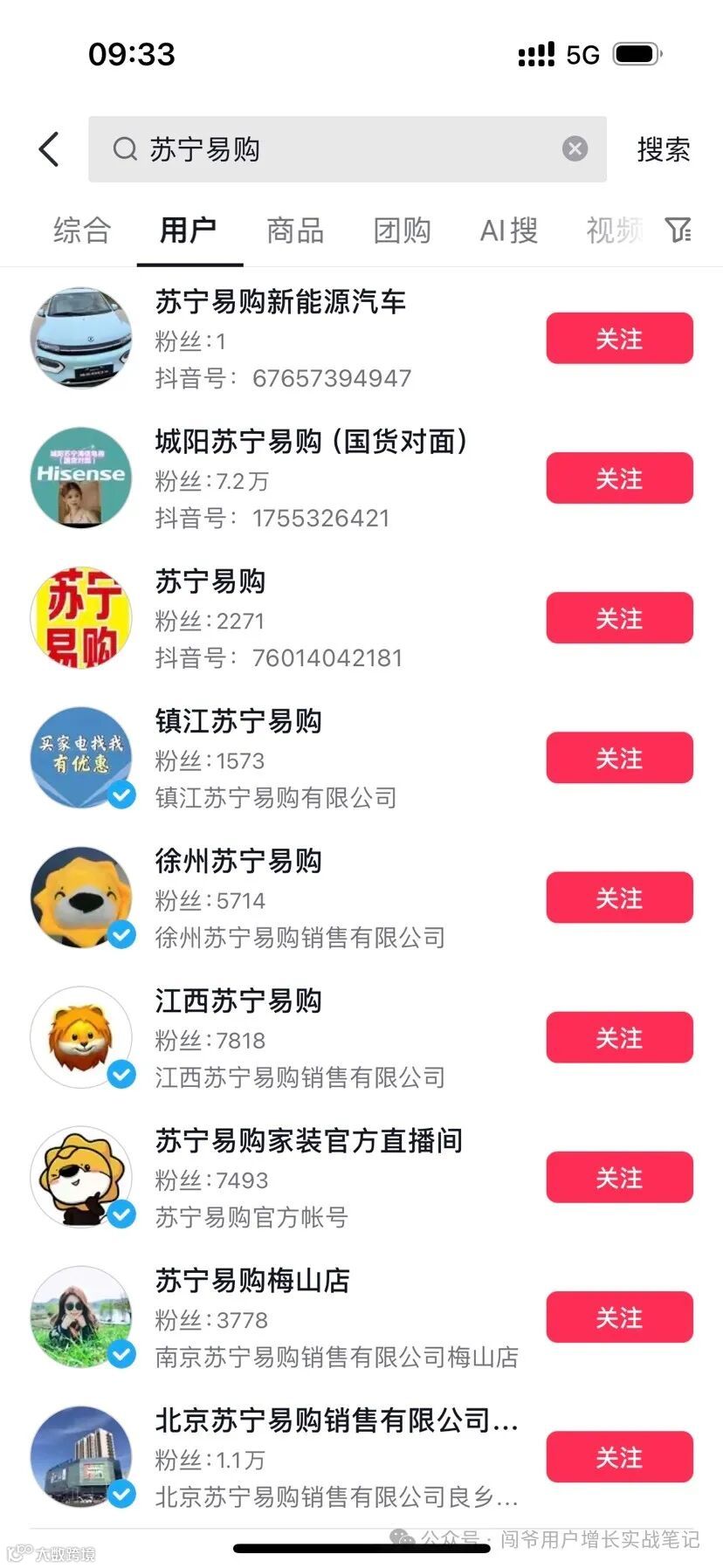Viewport: 723px width, 1568px height.
Task: Switch to the 商品 tab
Action: pyautogui.click(x=295, y=230)
